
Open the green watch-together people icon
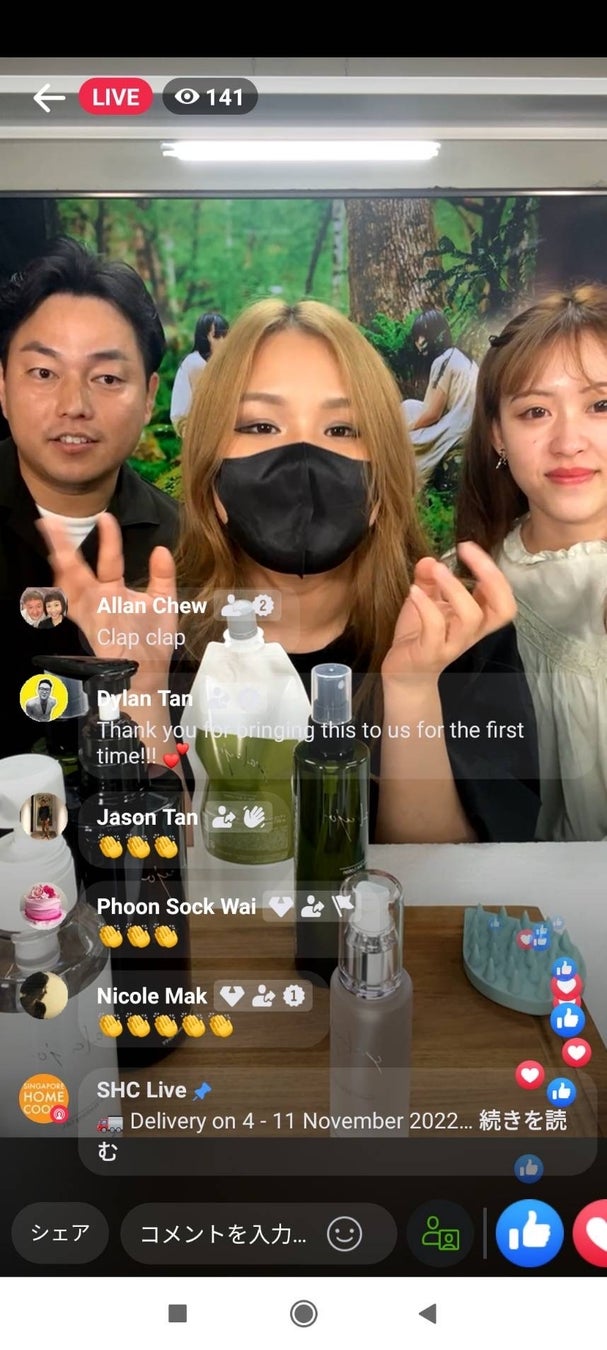[x=440, y=1234]
